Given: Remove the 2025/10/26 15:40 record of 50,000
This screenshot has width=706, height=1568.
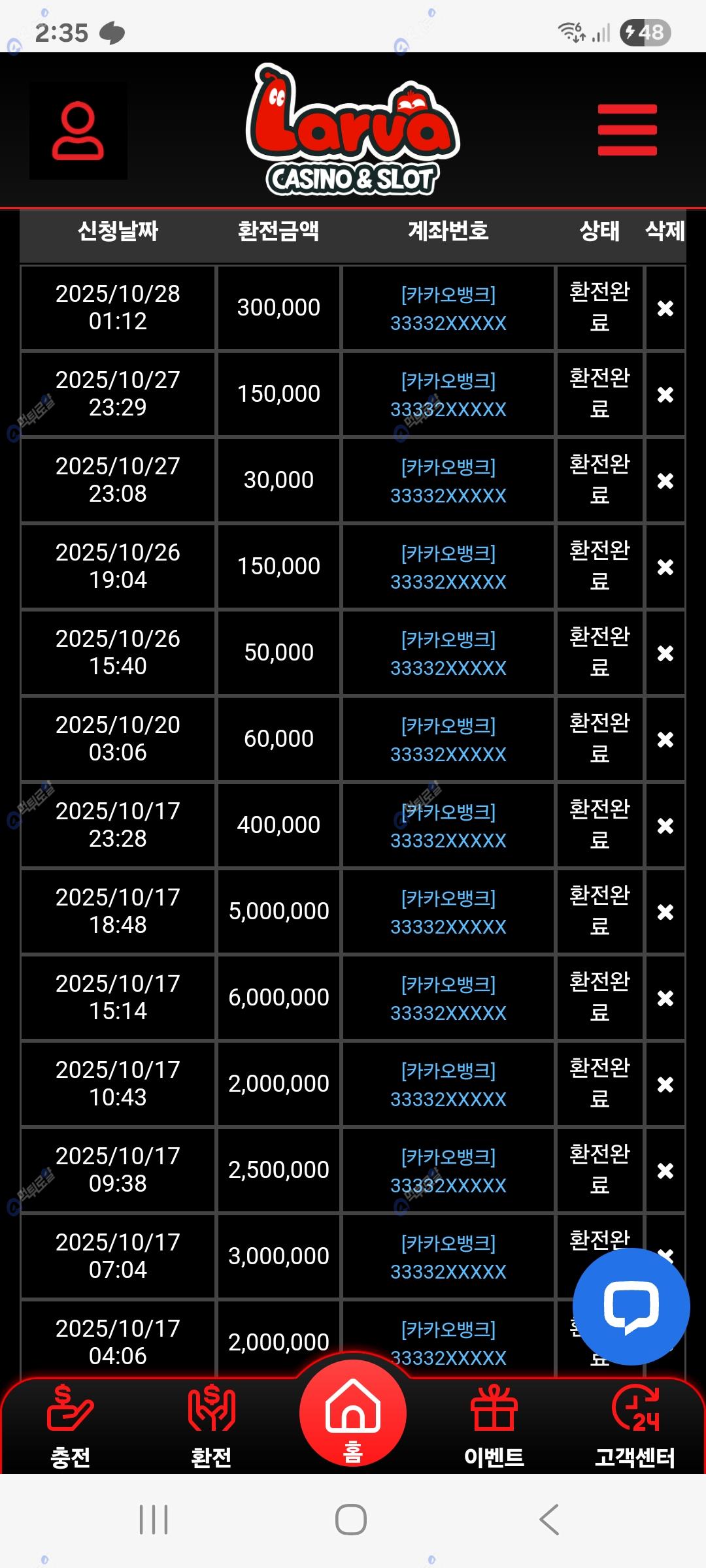Looking at the screenshot, I should [665, 653].
